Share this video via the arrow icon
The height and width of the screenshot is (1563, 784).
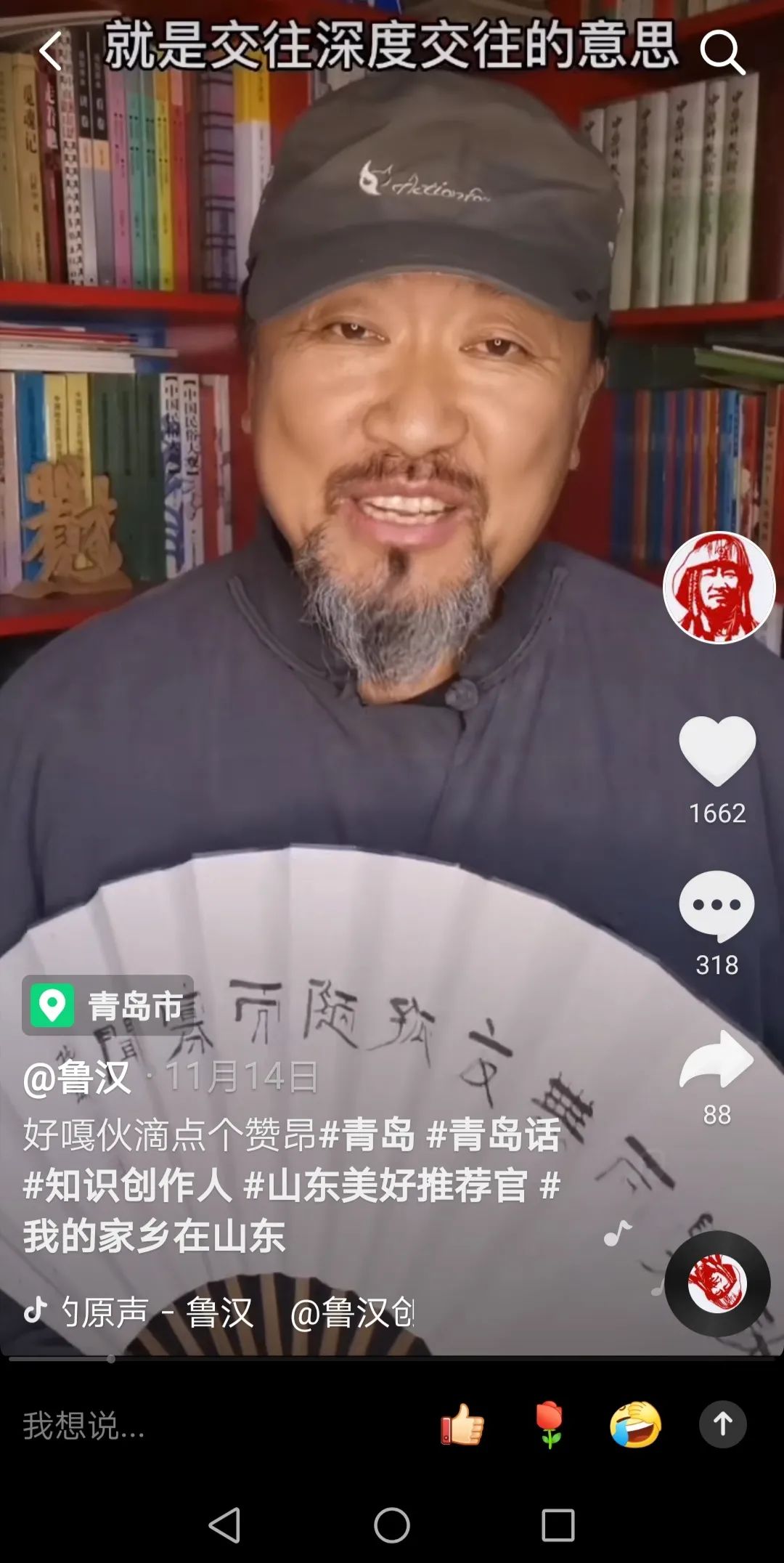tap(716, 1061)
